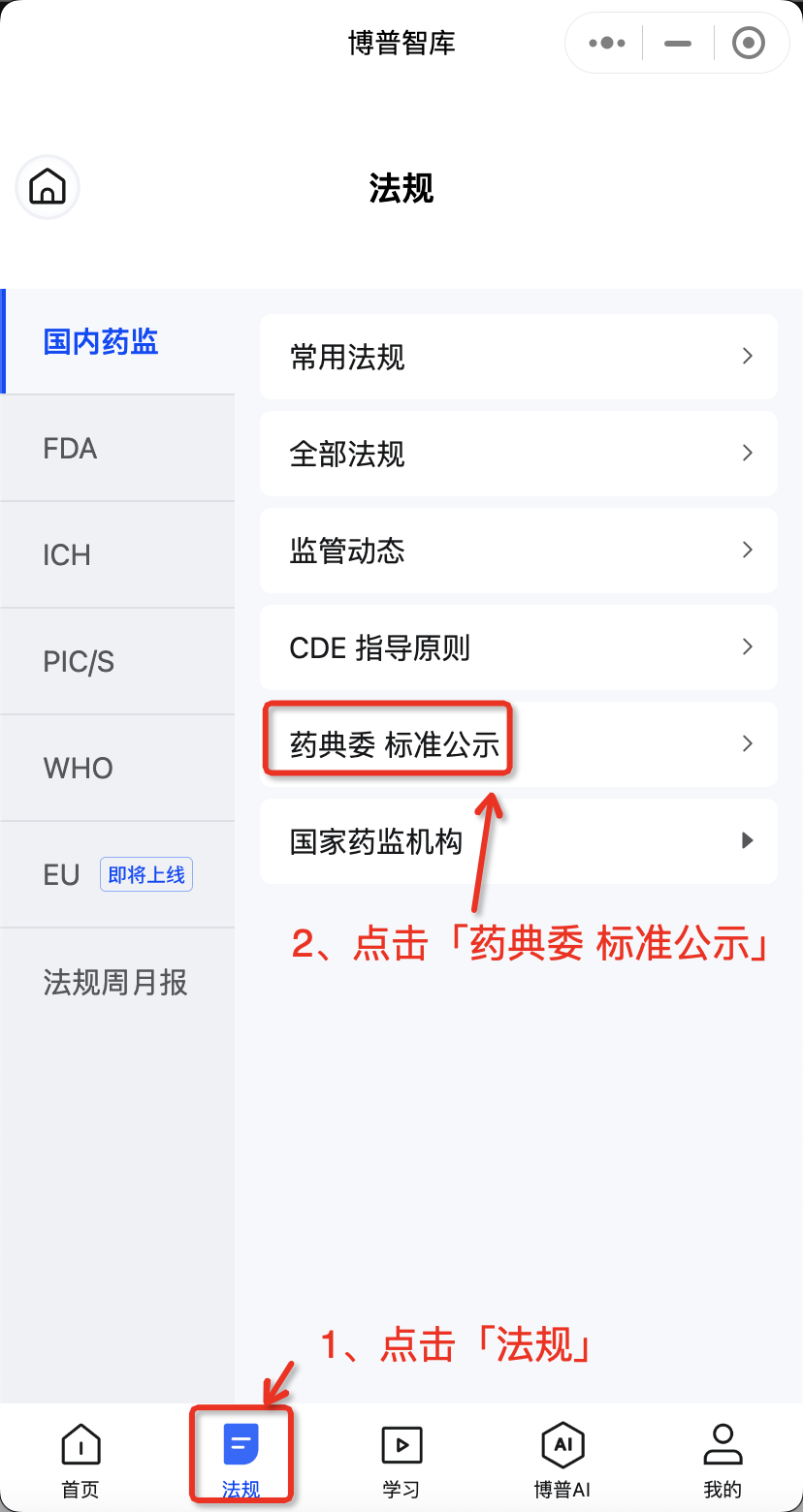Open CDE 指导原则
This screenshot has height=1512, width=803.
coord(518,647)
